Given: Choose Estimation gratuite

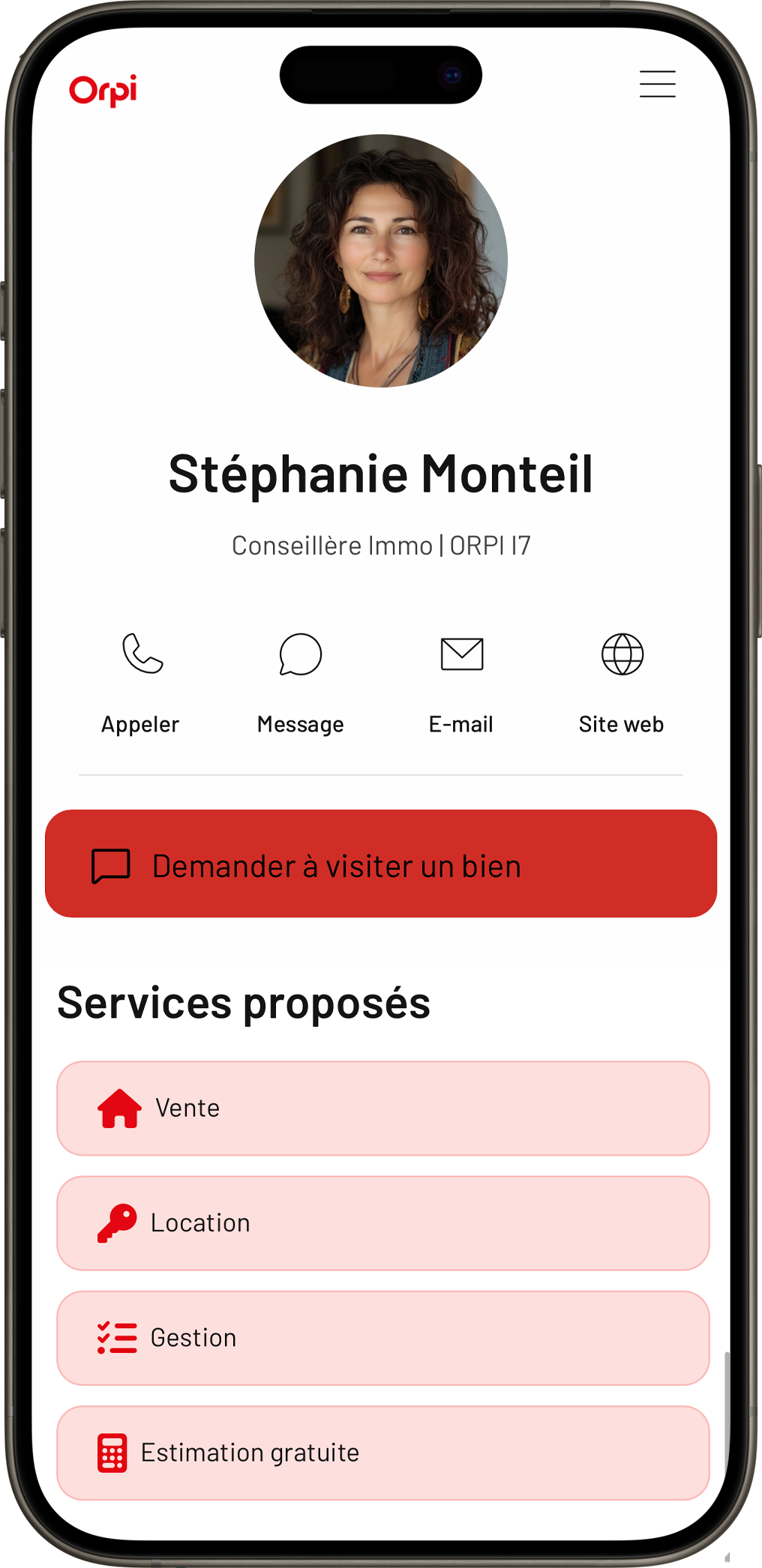Looking at the screenshot, I should 382,1453.
